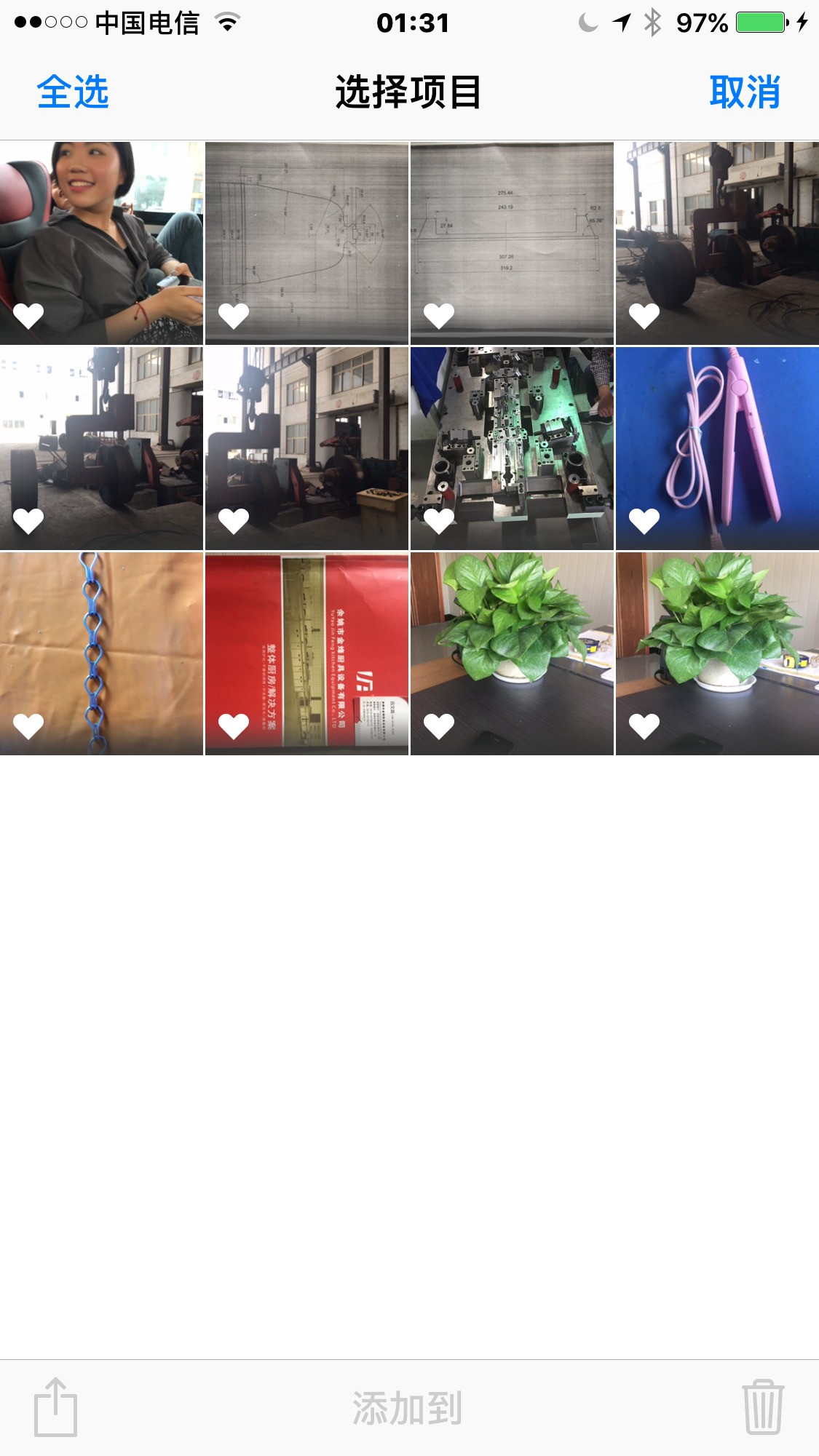Image resolution: width=819 pixels, height=1456 pixels.
Task: Tap the trash can delete icon
Action: [x=762, y=1407]
